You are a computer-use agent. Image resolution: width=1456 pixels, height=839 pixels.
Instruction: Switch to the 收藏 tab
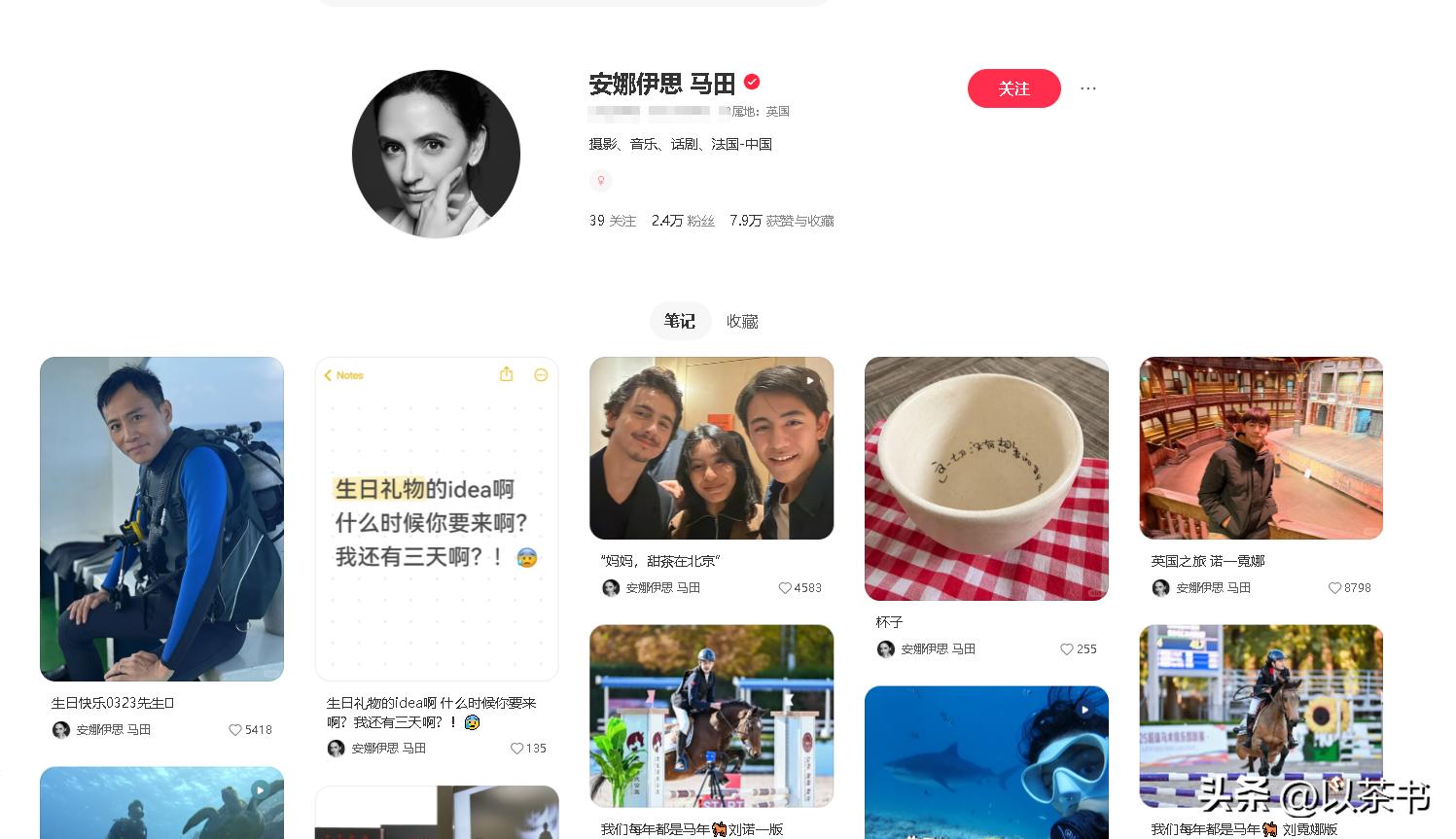click(x=741, y=321)
